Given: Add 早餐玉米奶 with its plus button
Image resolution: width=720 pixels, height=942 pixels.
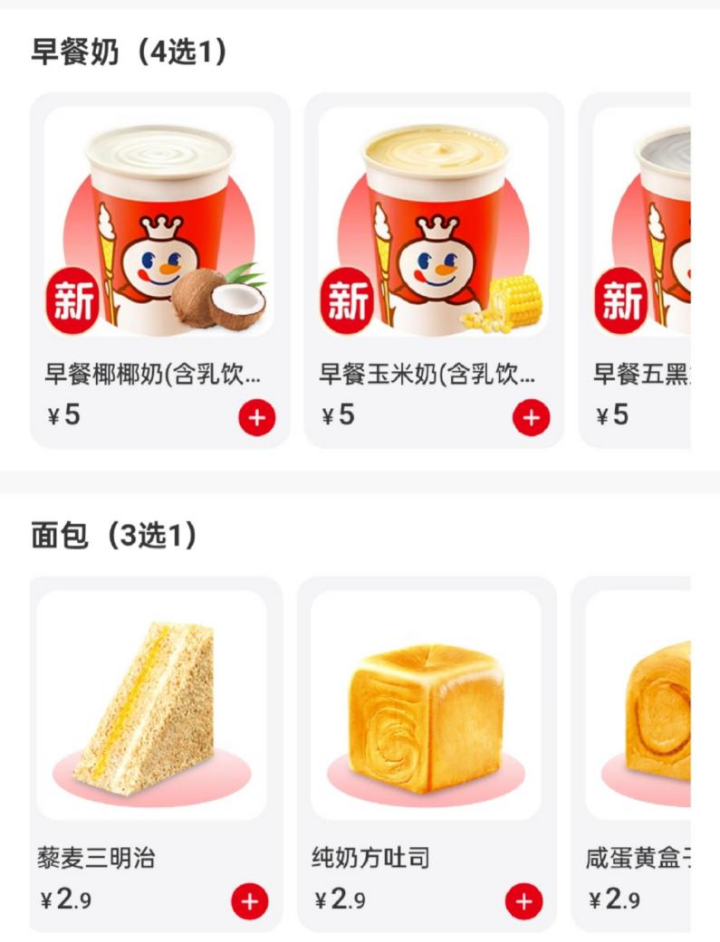Looking at the screenshot, I should (x=531, y=418).
